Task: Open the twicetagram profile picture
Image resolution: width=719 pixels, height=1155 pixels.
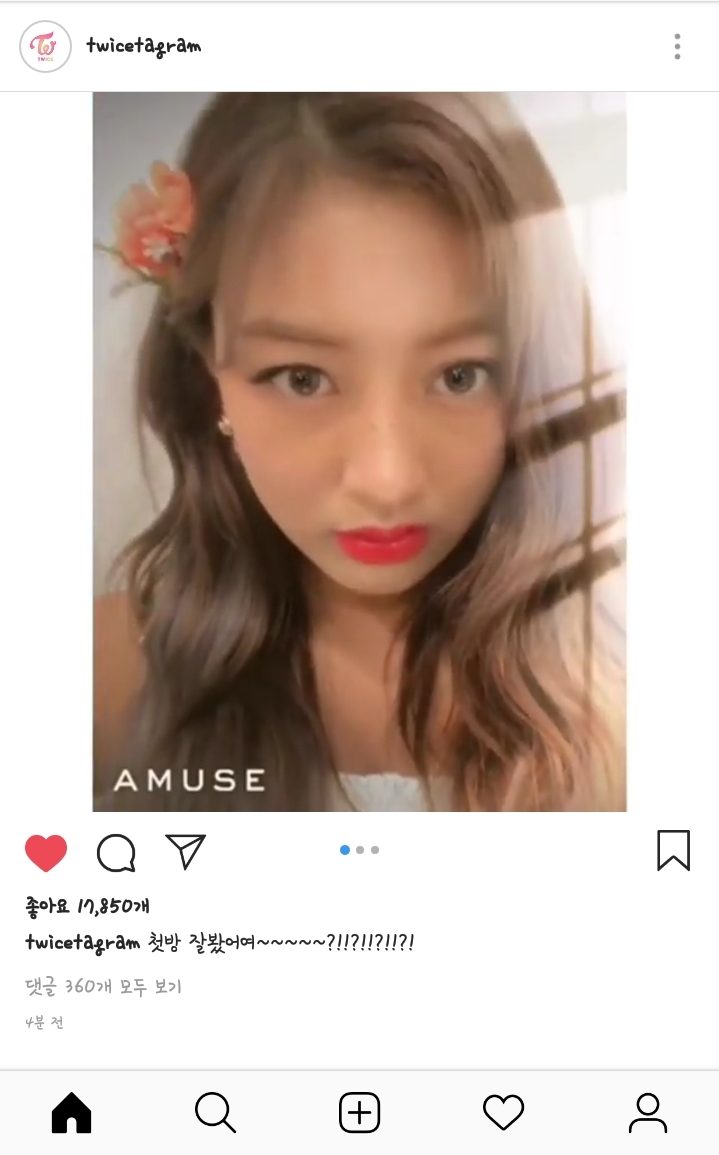Action: (45, 46)
